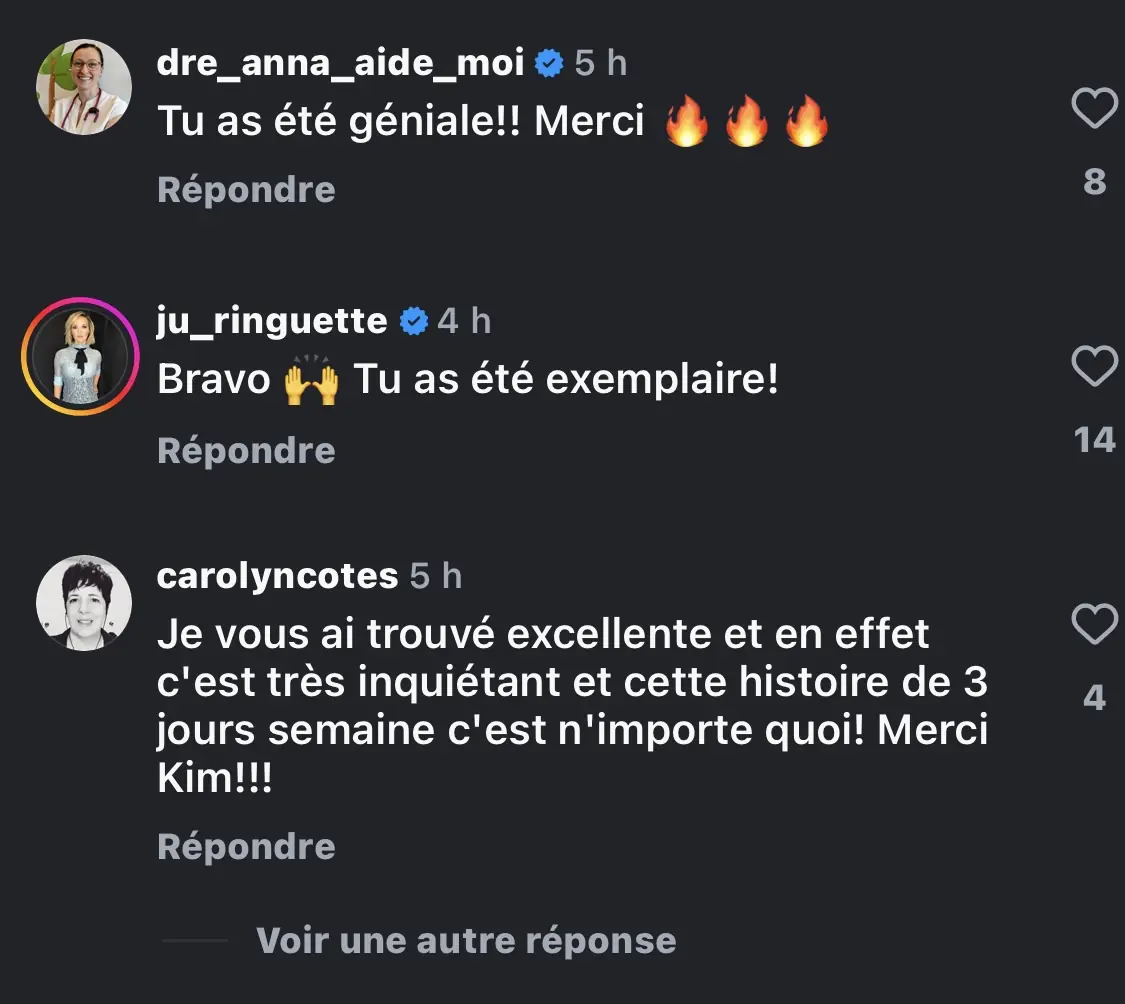1125x1004 pixels.
Task: Open dre_anna_aide_moi's profile picture
Action: coord(84,88)
